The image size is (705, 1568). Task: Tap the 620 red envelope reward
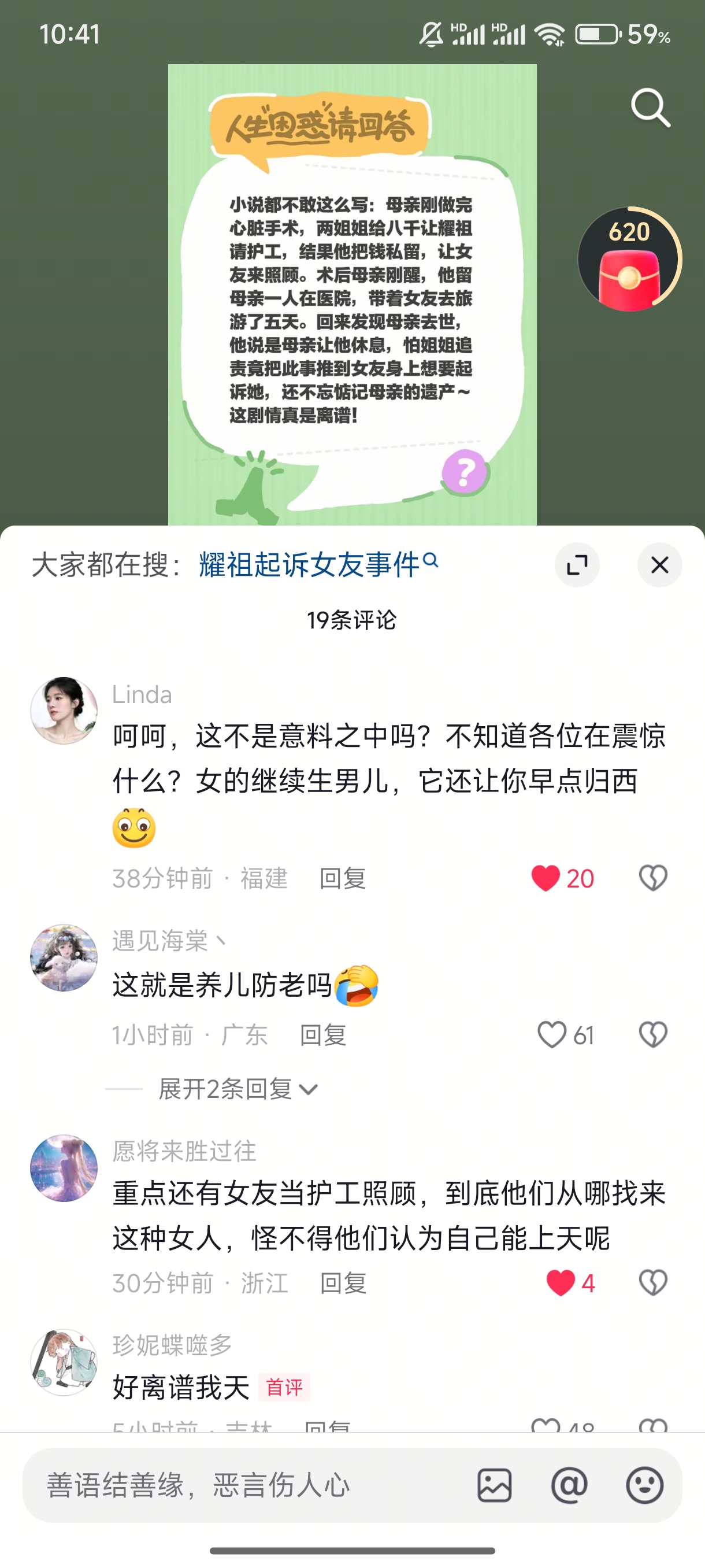(629, 260)
